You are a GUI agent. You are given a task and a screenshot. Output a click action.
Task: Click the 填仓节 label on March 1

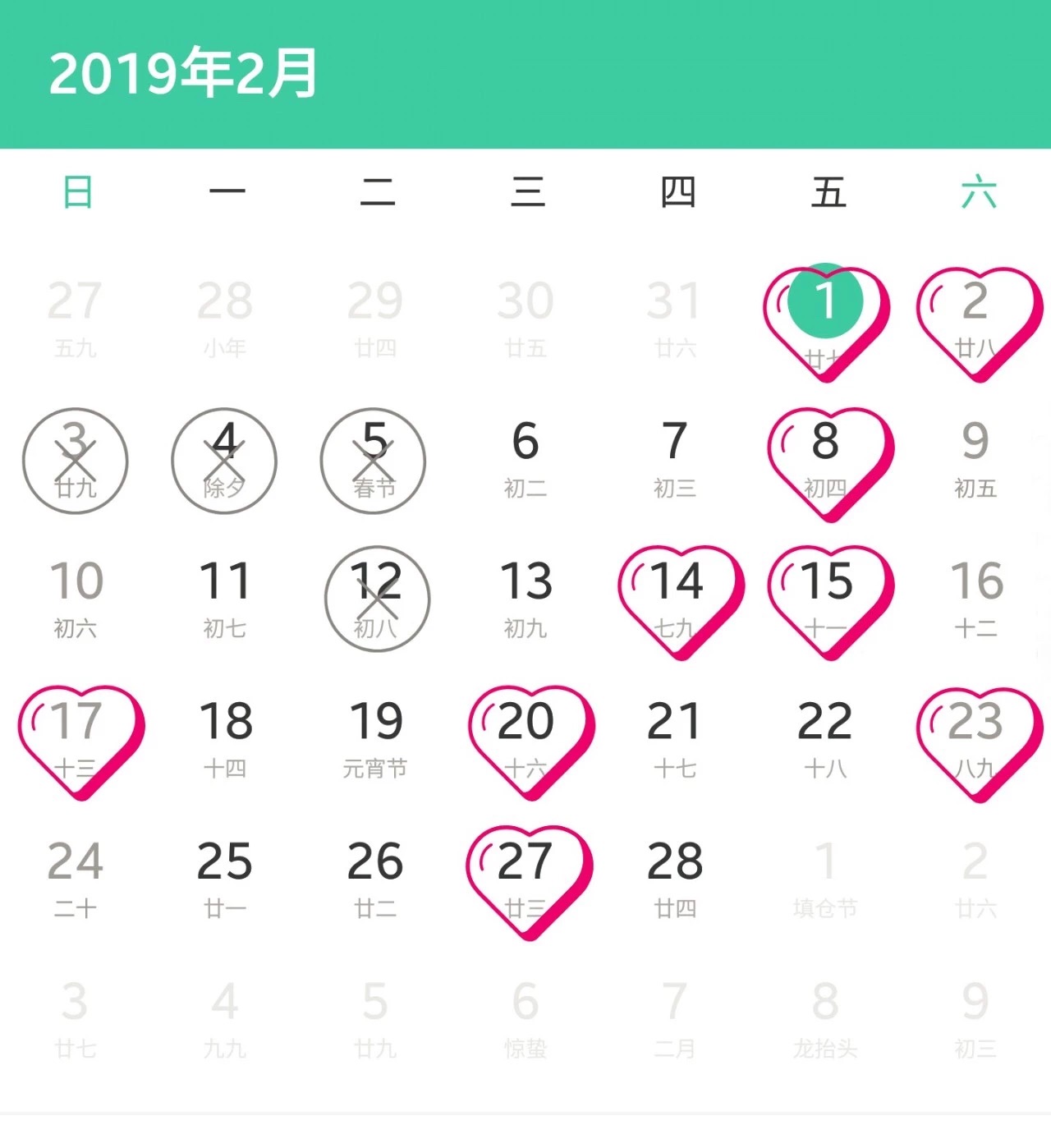coord(827,909)
